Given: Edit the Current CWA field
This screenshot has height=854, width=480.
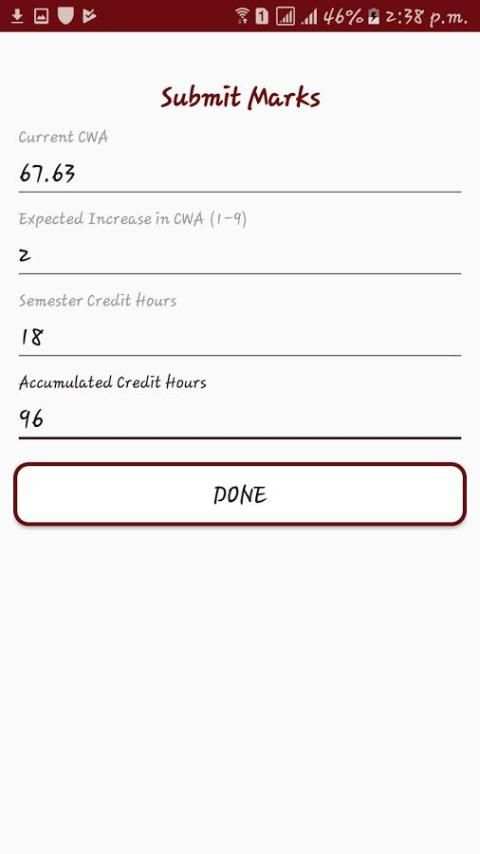Looking at the screenshot, I should point(240,173).
